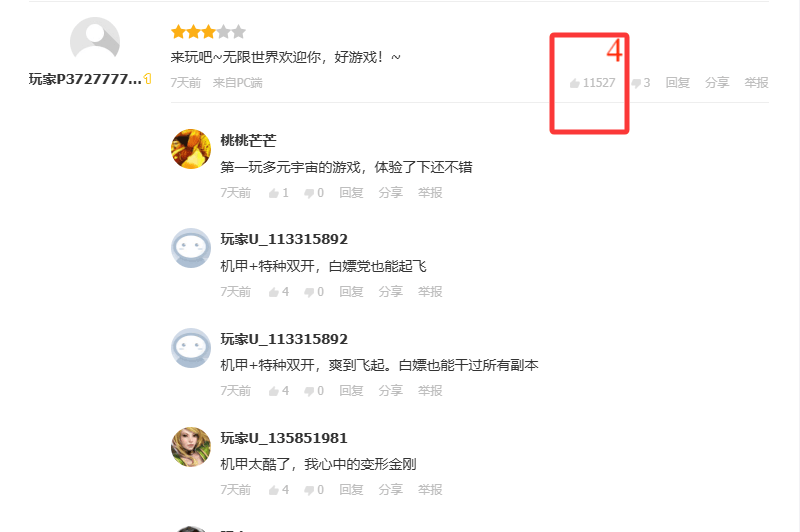The width and height of the screenshot is (800, 532).
Task: Reply to 桃桃芒芒's comment
Action: (351, 193)
